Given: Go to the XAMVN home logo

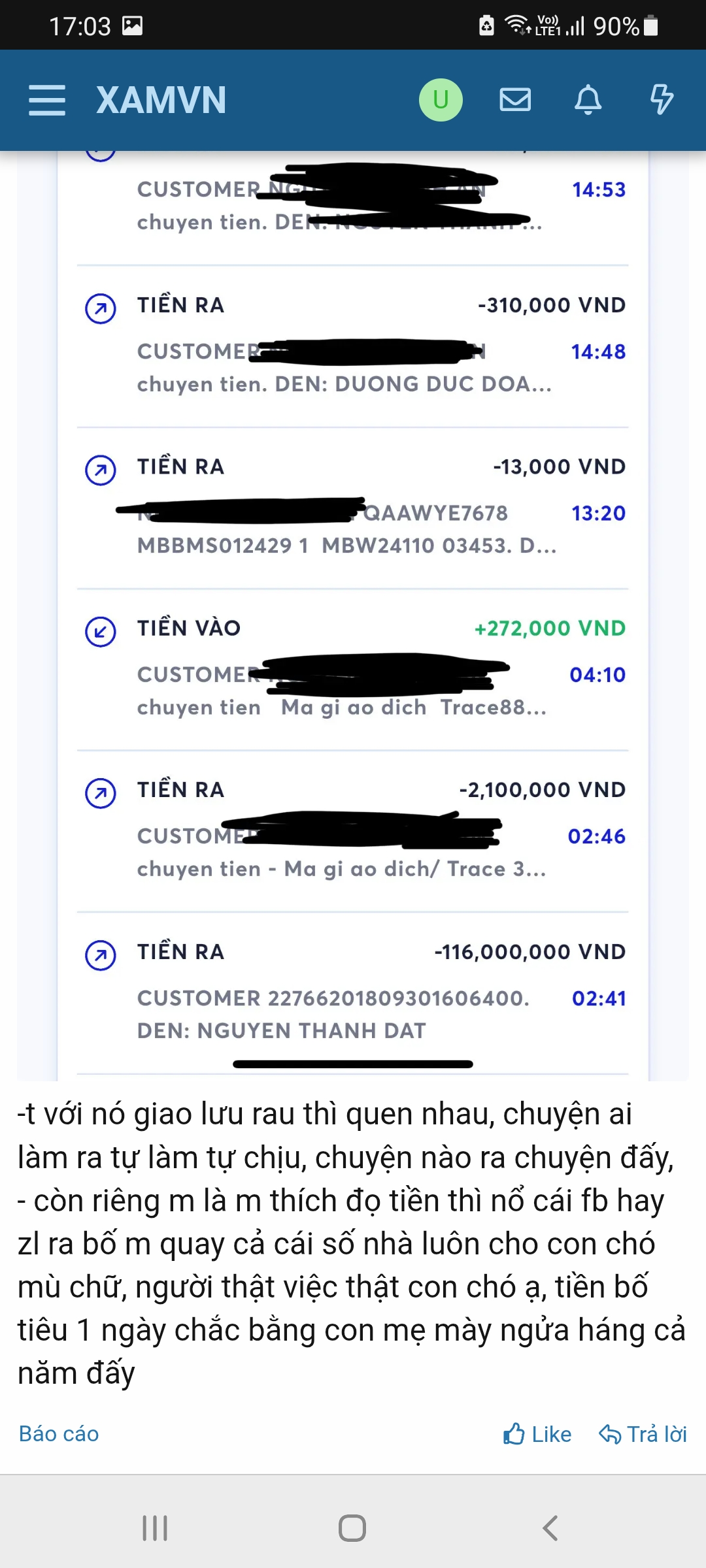Looking at the screenshot, I should [161, 100].
